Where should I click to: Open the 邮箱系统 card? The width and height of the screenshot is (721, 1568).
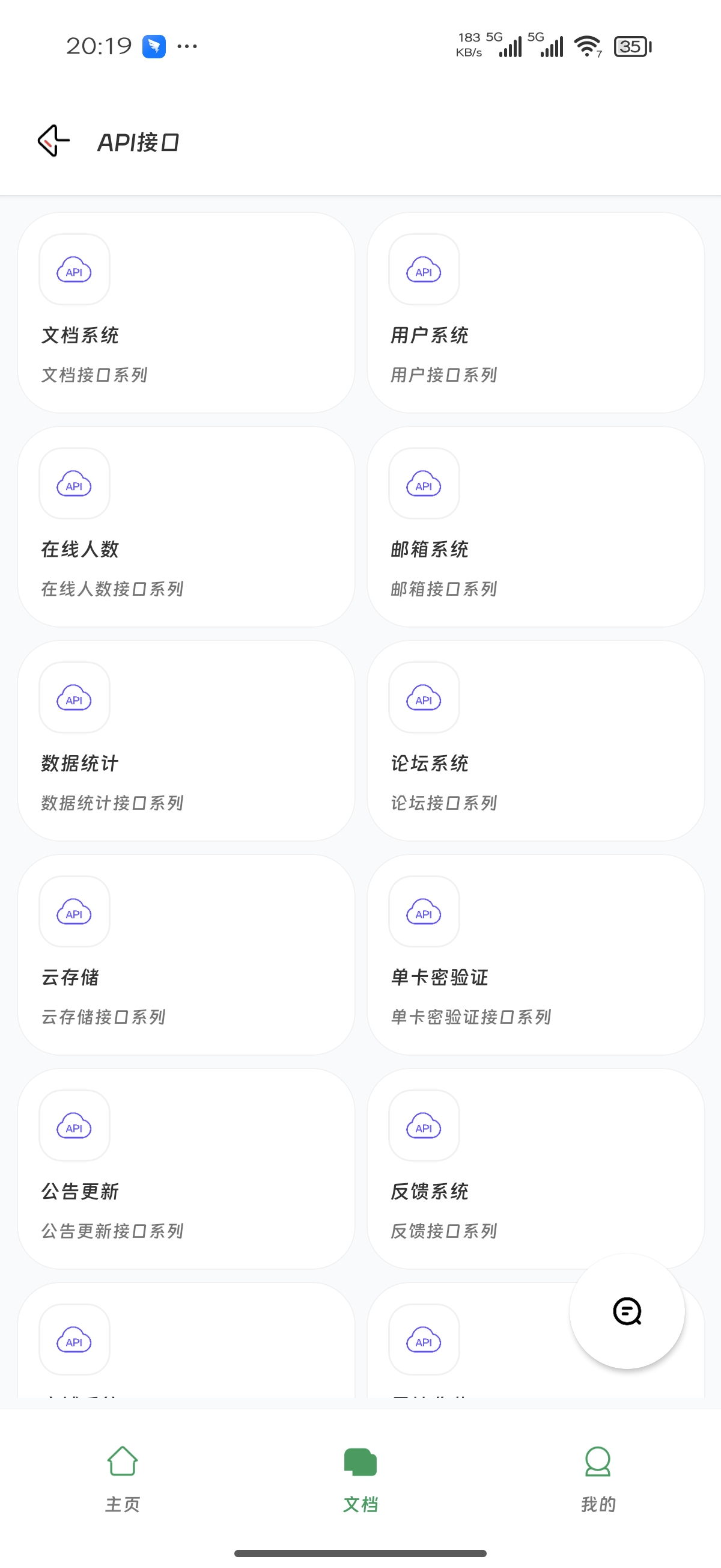(535, 527)
